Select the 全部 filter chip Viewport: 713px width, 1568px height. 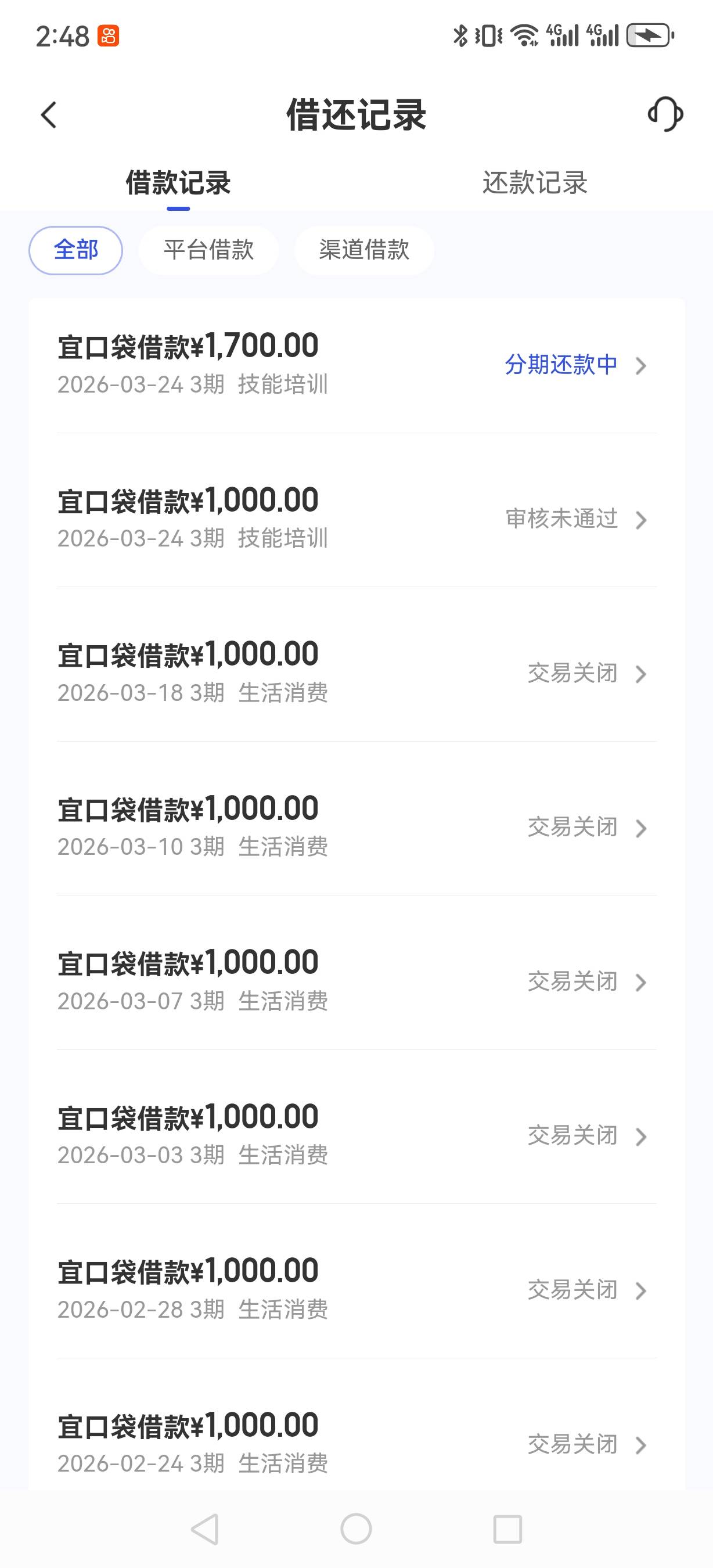76,250
